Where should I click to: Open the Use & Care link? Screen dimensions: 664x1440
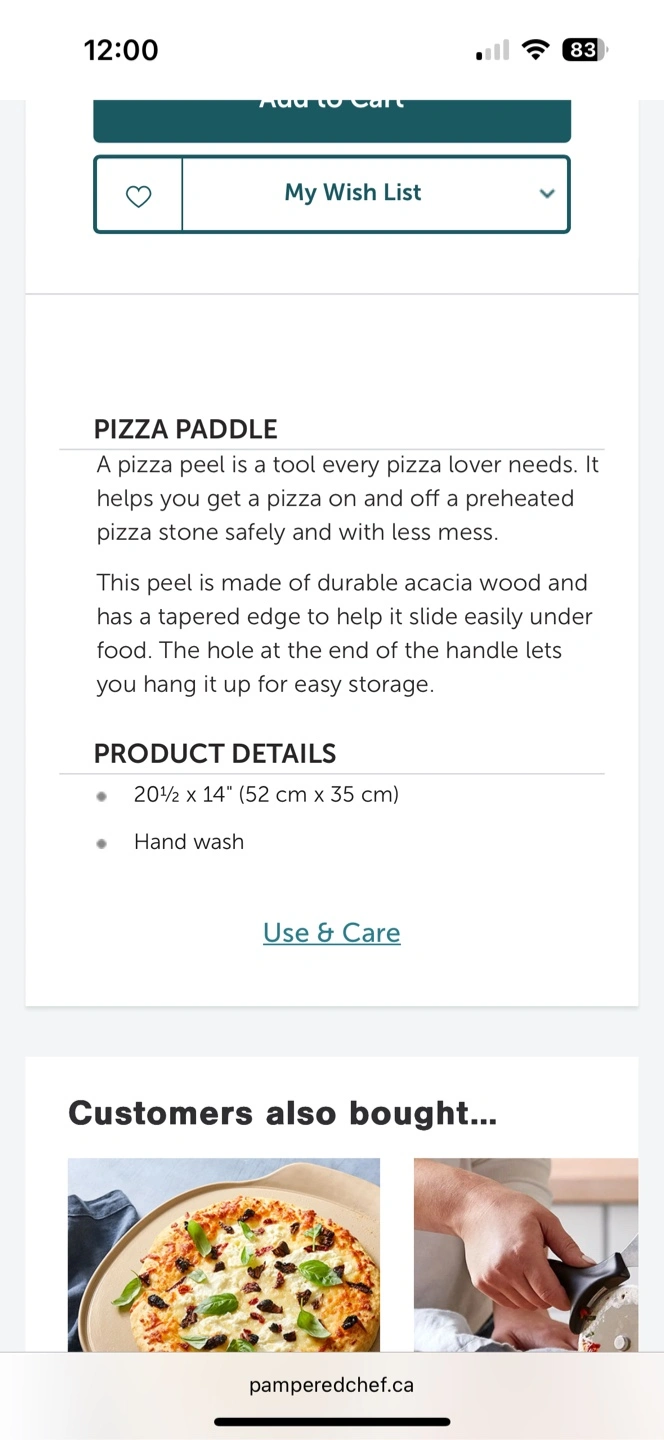tap(332, 933)
